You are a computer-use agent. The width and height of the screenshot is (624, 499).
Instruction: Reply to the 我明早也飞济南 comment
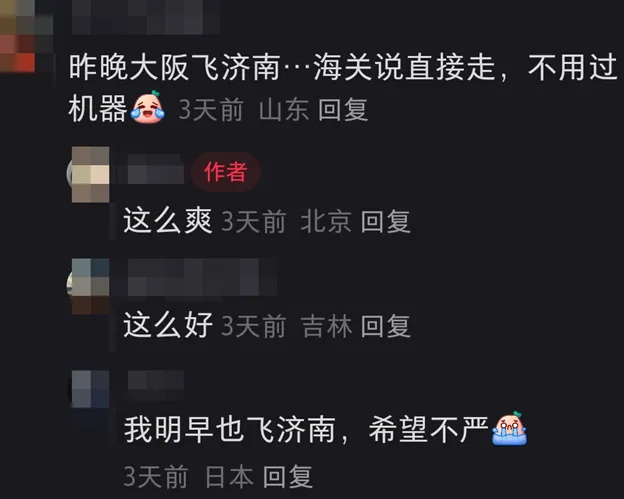pos(288,475)
